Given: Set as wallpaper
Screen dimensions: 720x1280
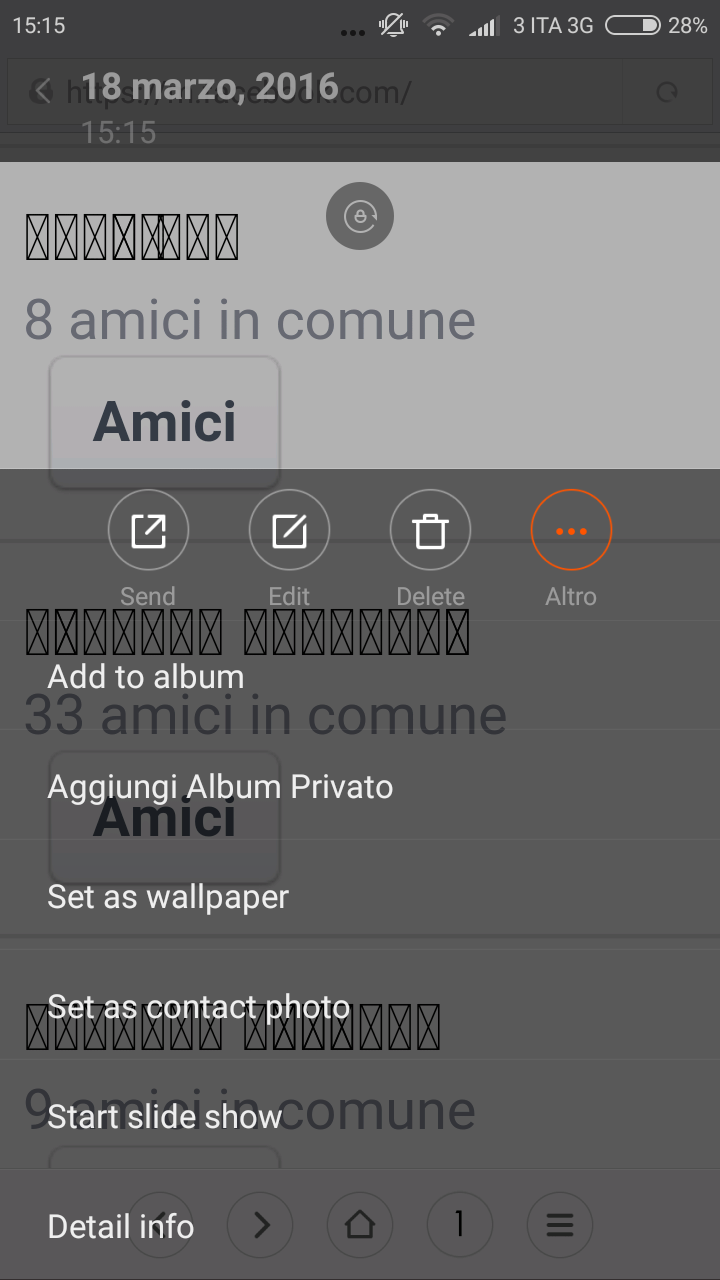Looking at the screenshot, I should pyautogui.click(x=360, y=897).
